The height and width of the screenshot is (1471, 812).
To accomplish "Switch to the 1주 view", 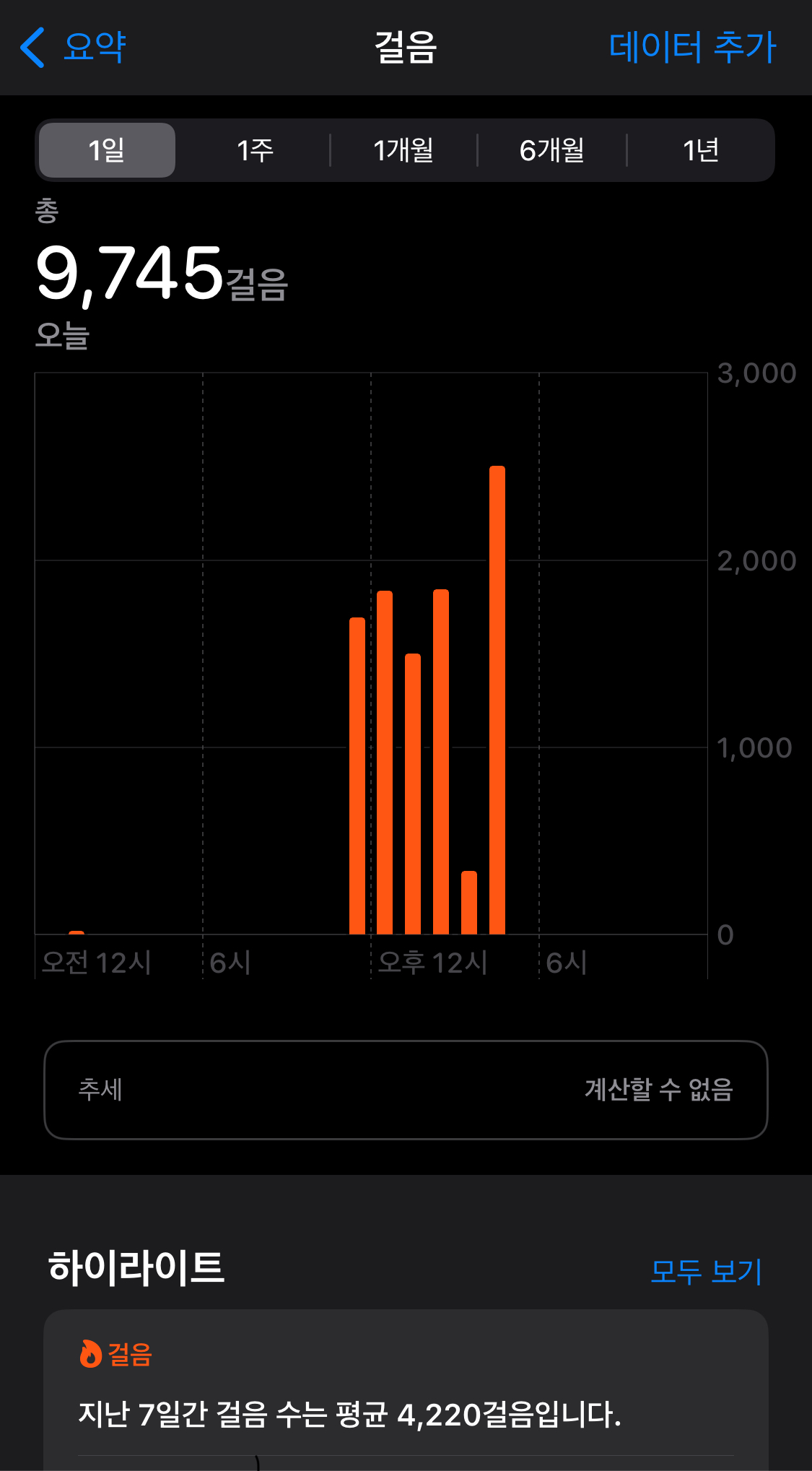I will [256, 150].
